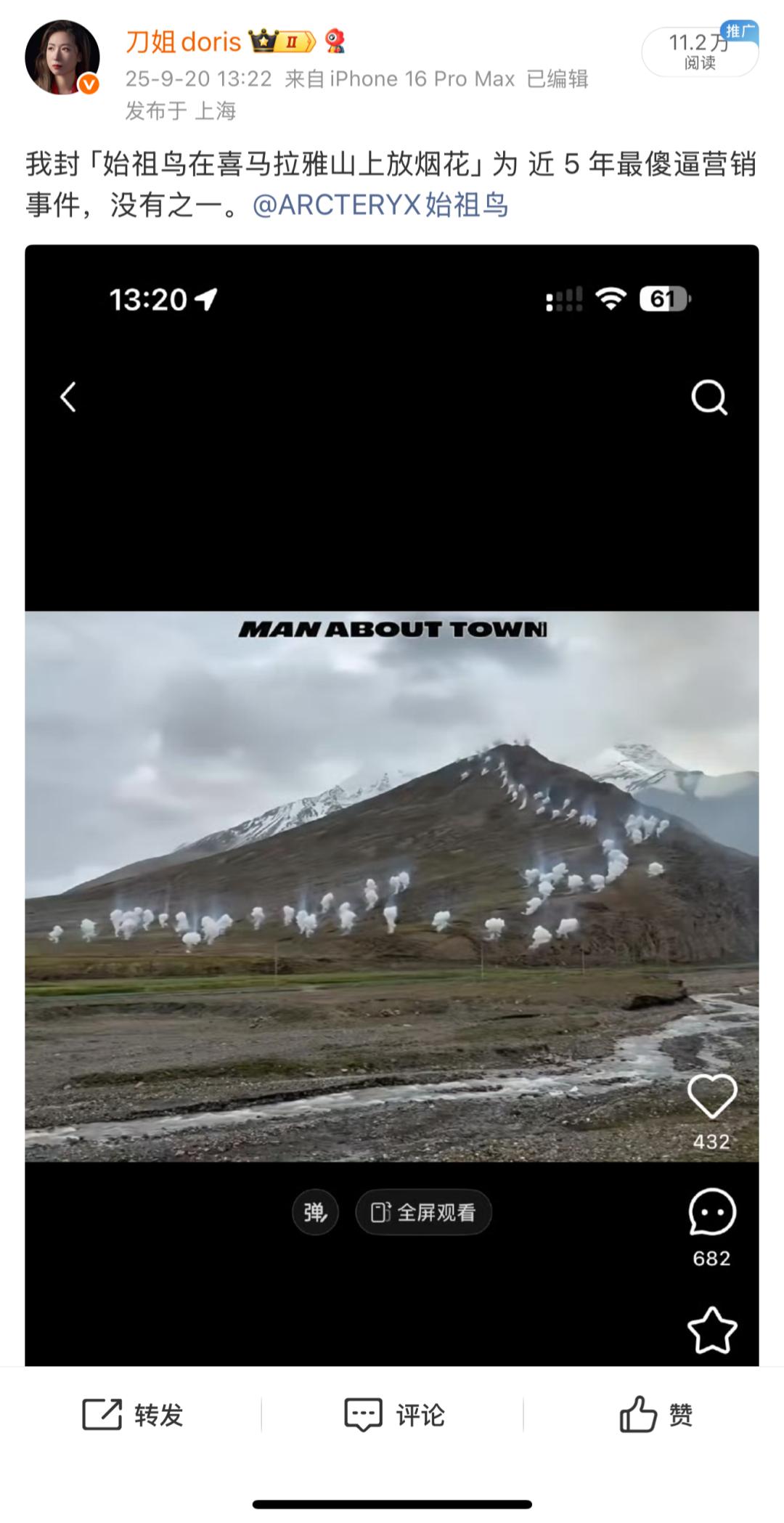Open the @ARCTERYX始祖鸟 mention link
This screenshot has height=1523, width=784.
pyautogui.click(x=380, y=205)
